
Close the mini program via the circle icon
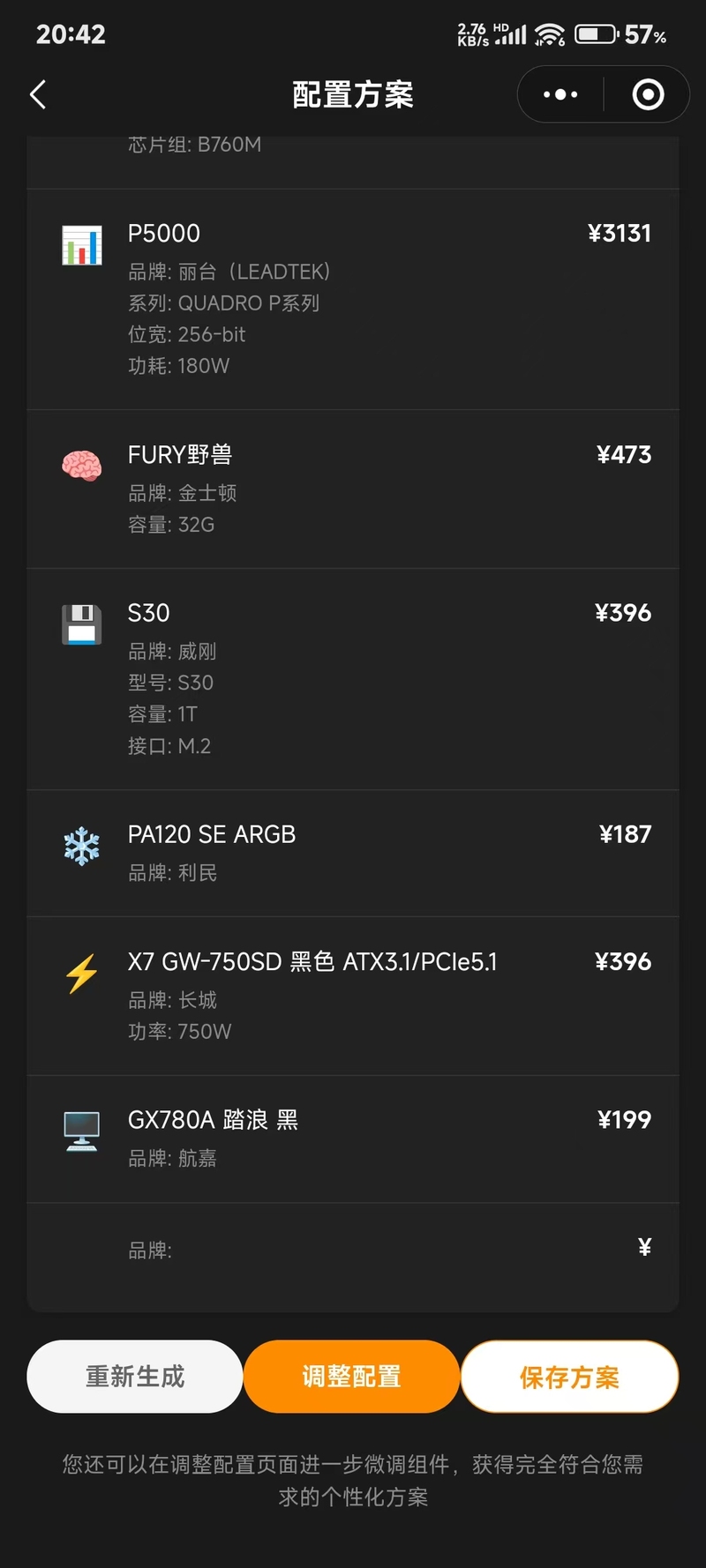click(649, 94)
